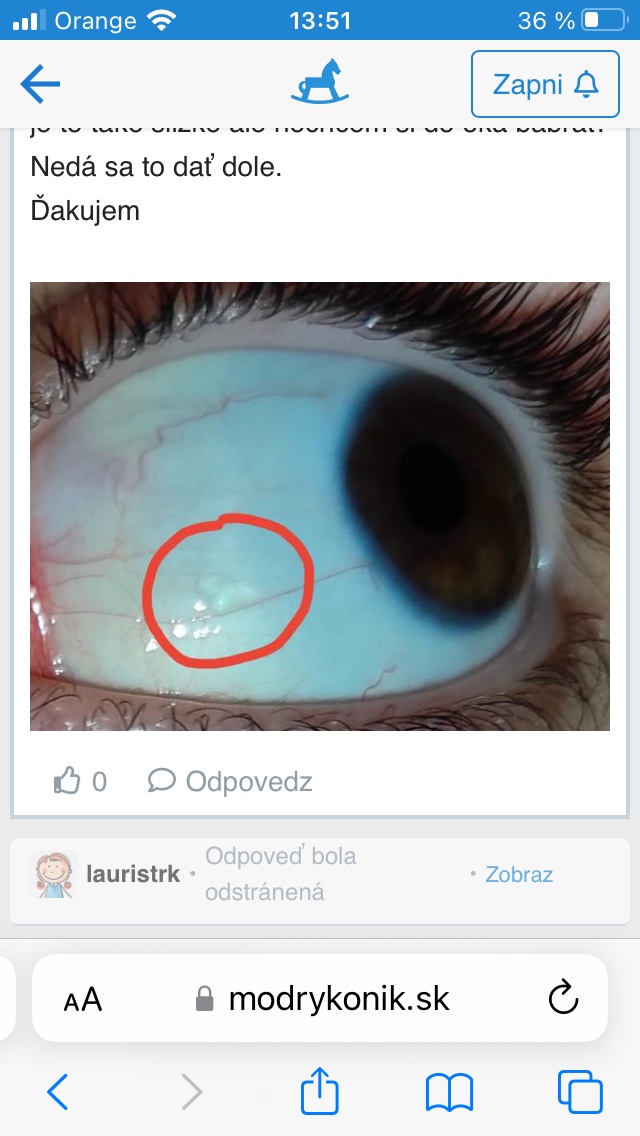This screenshot has height=1136, width=640.
Task: Go back with the blue arrow
Action: coord(40,85)
